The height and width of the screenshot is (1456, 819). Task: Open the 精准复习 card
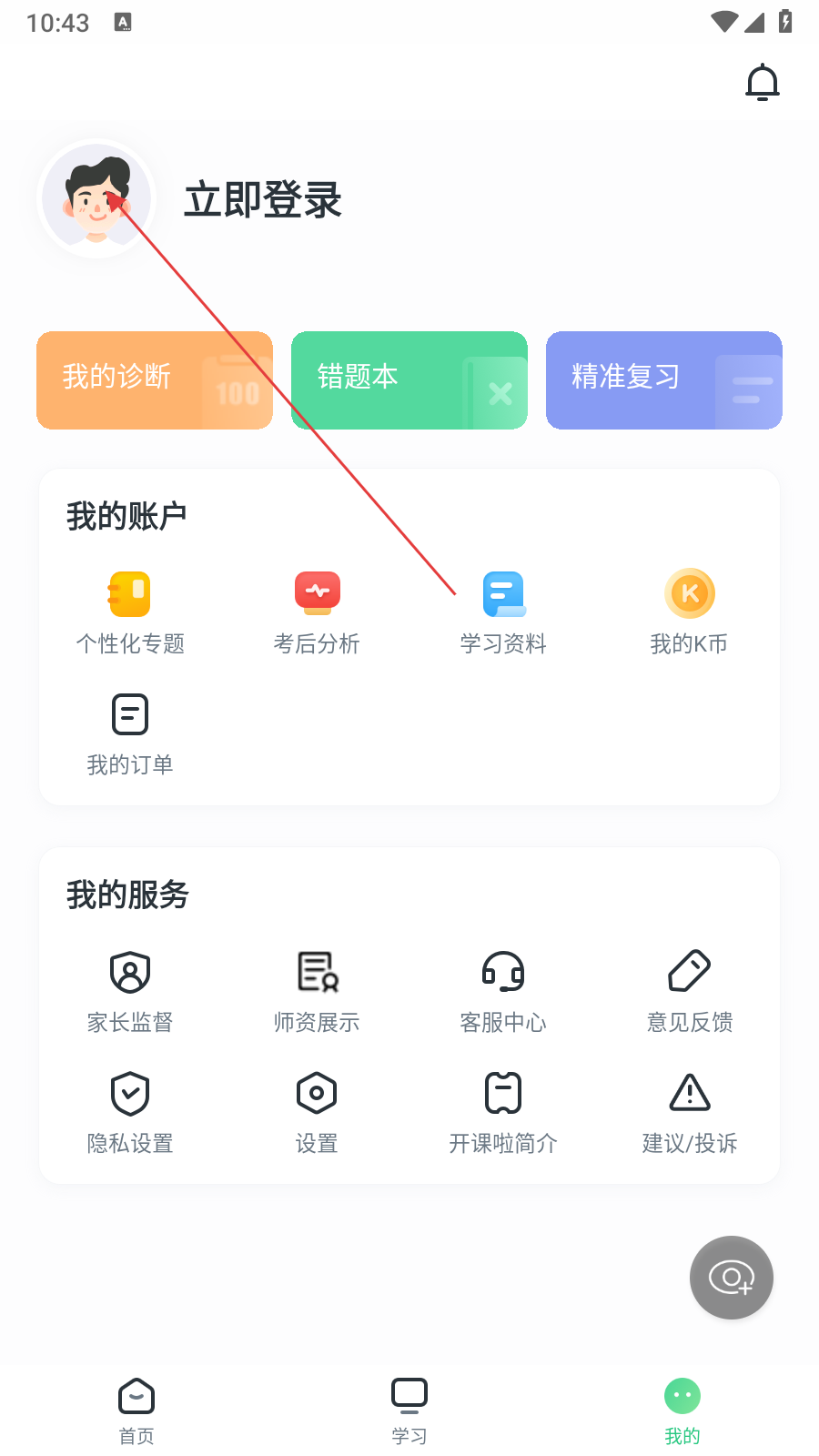(664, 379)
